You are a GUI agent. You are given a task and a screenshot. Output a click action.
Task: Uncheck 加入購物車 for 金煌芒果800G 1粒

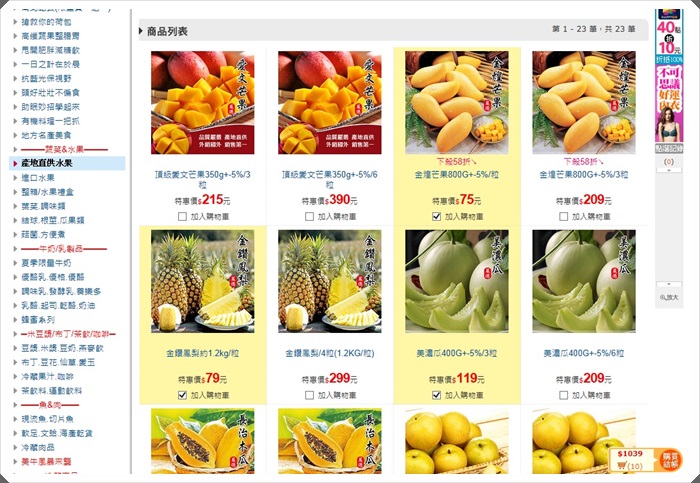[x=438, y=216]
